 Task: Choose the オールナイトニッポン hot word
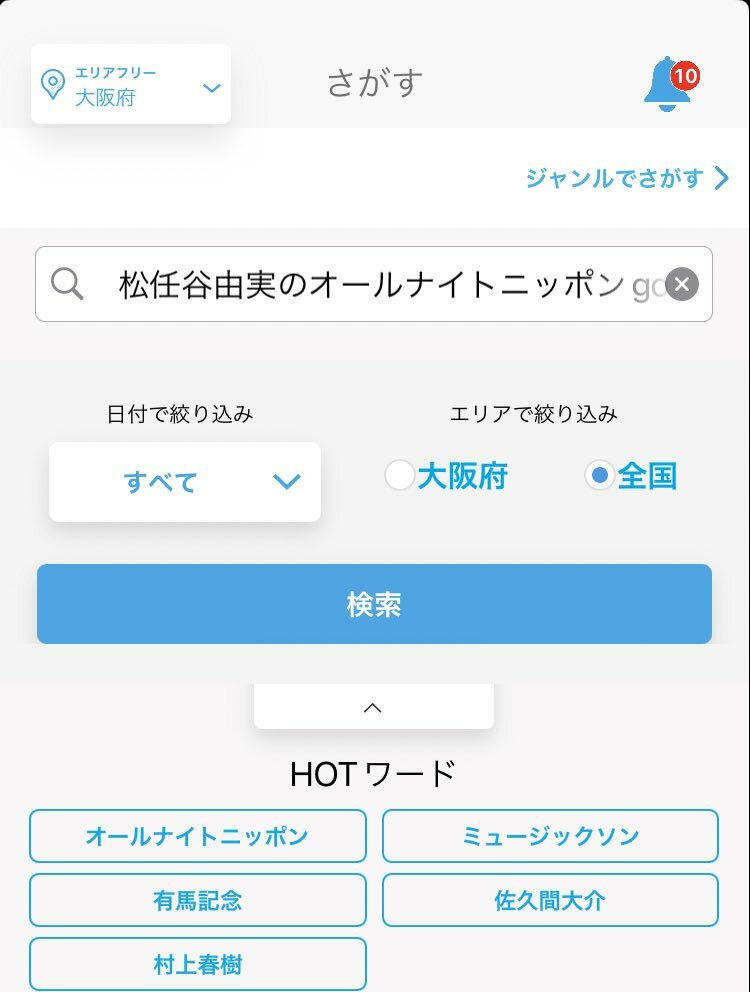coord(198,836)
